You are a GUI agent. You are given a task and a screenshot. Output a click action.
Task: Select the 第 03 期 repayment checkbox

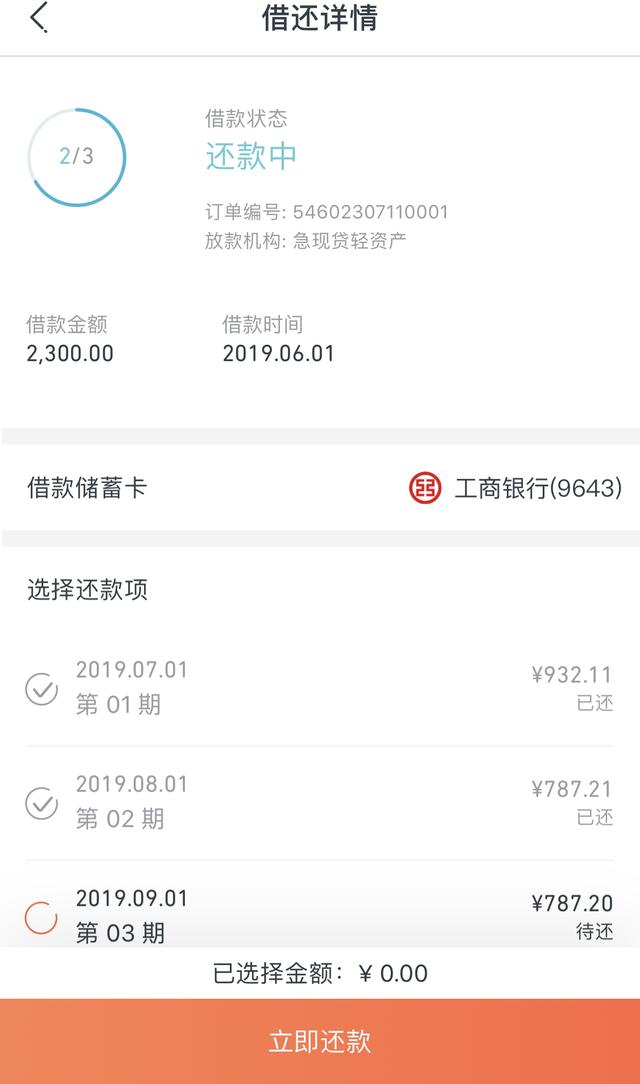click(x=41, y=917)
